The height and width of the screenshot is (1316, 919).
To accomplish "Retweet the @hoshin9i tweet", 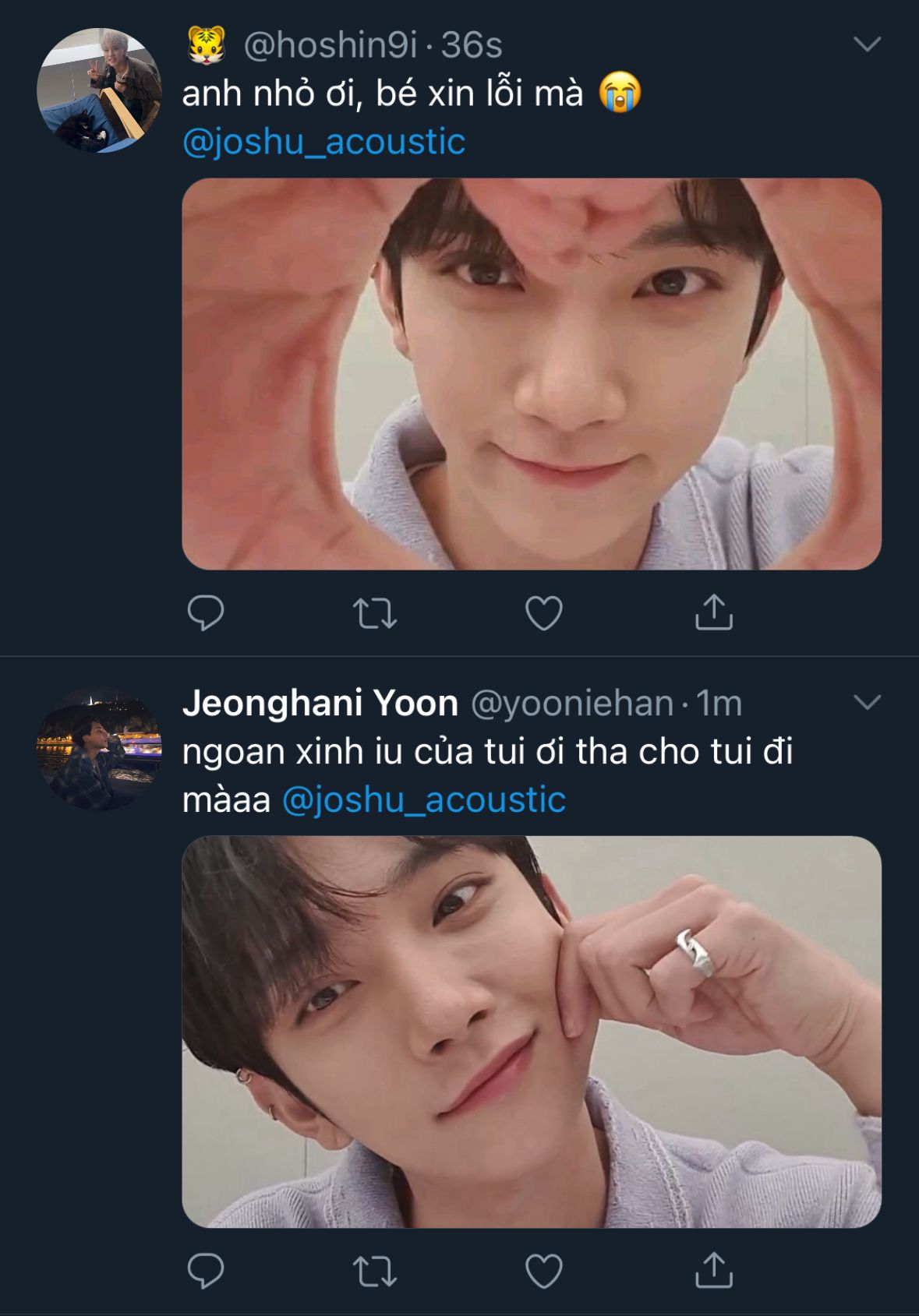I will 375,613.
